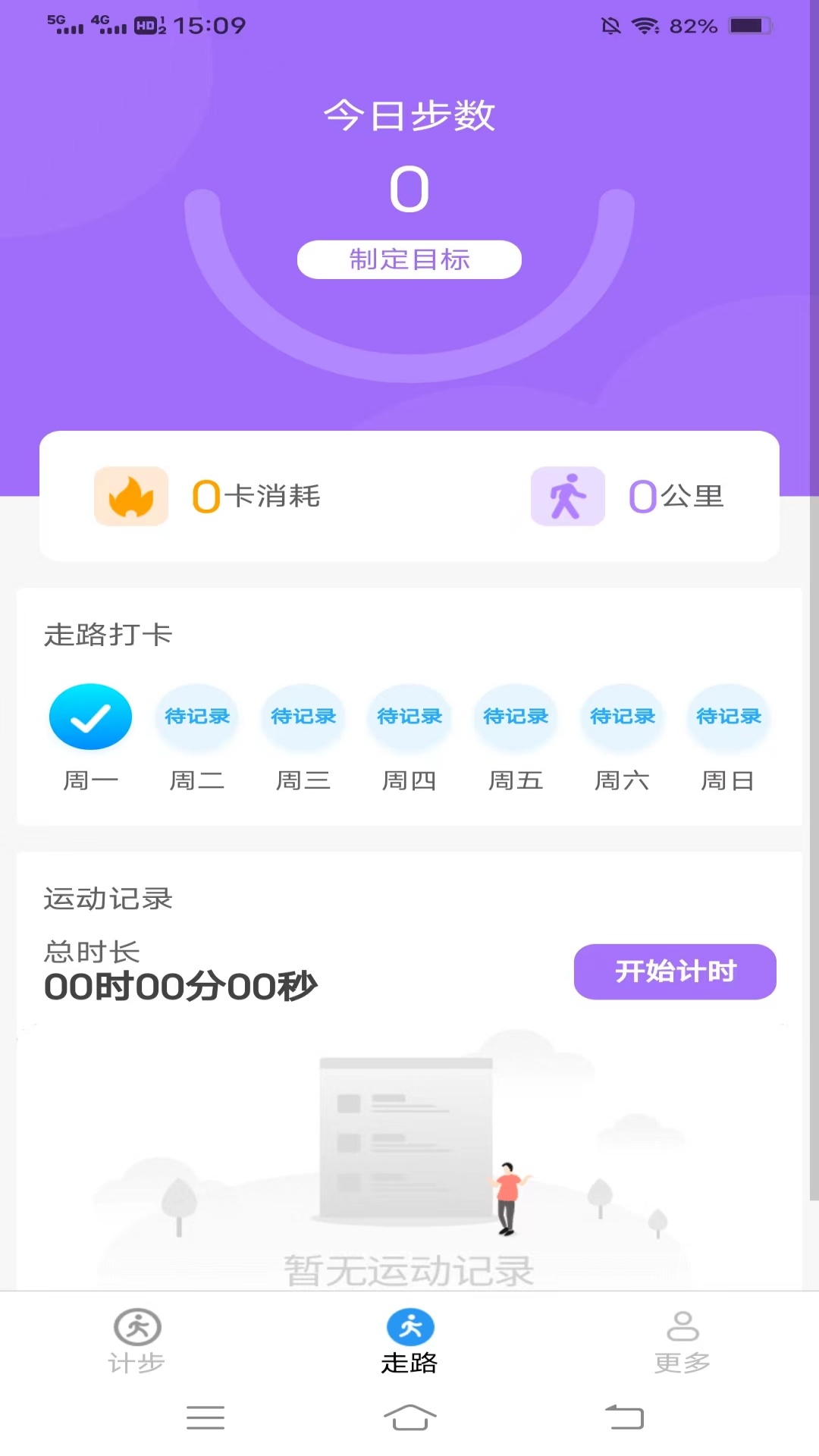Tap the 周一 check-in checkmark
Screen dimensions: 819x1456
(90, 717)
